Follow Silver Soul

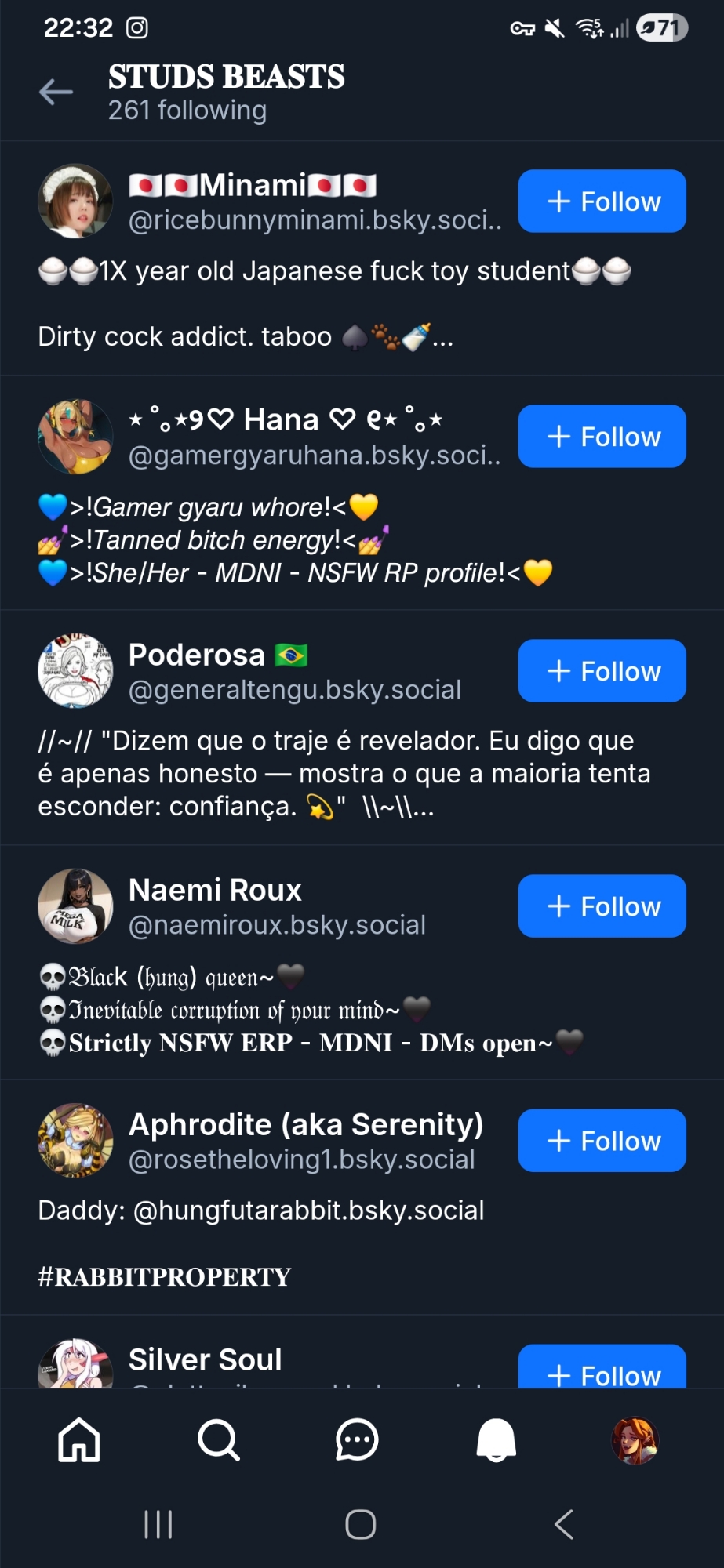(x=602, y=1371)
